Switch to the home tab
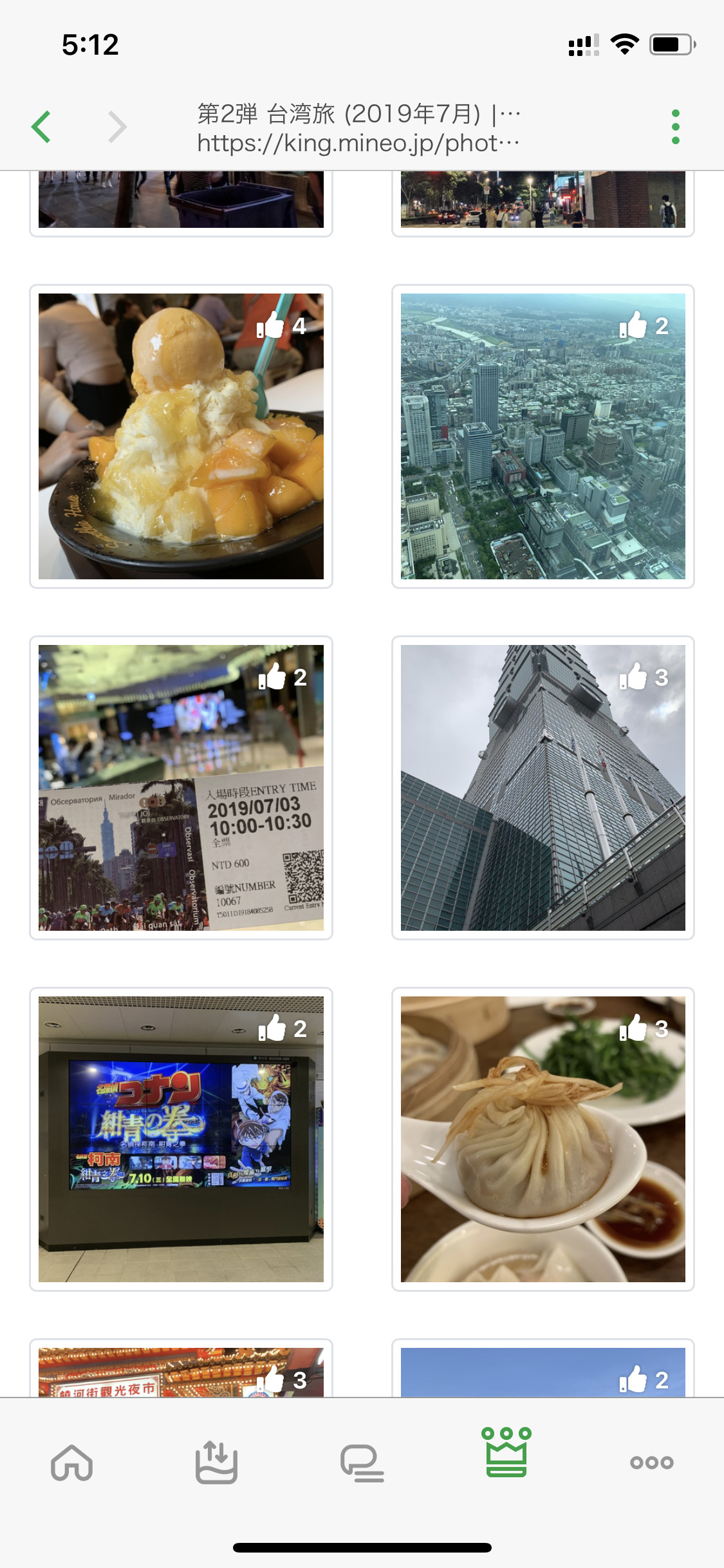This screenshot has height=1568, width=724. coord(71,1462)
